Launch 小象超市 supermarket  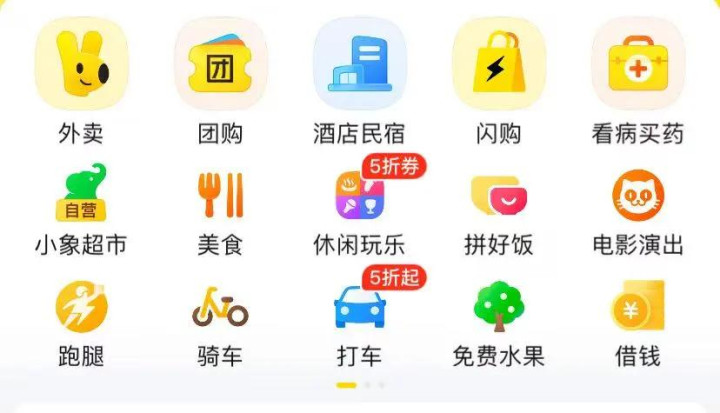[x=81, y=194]
